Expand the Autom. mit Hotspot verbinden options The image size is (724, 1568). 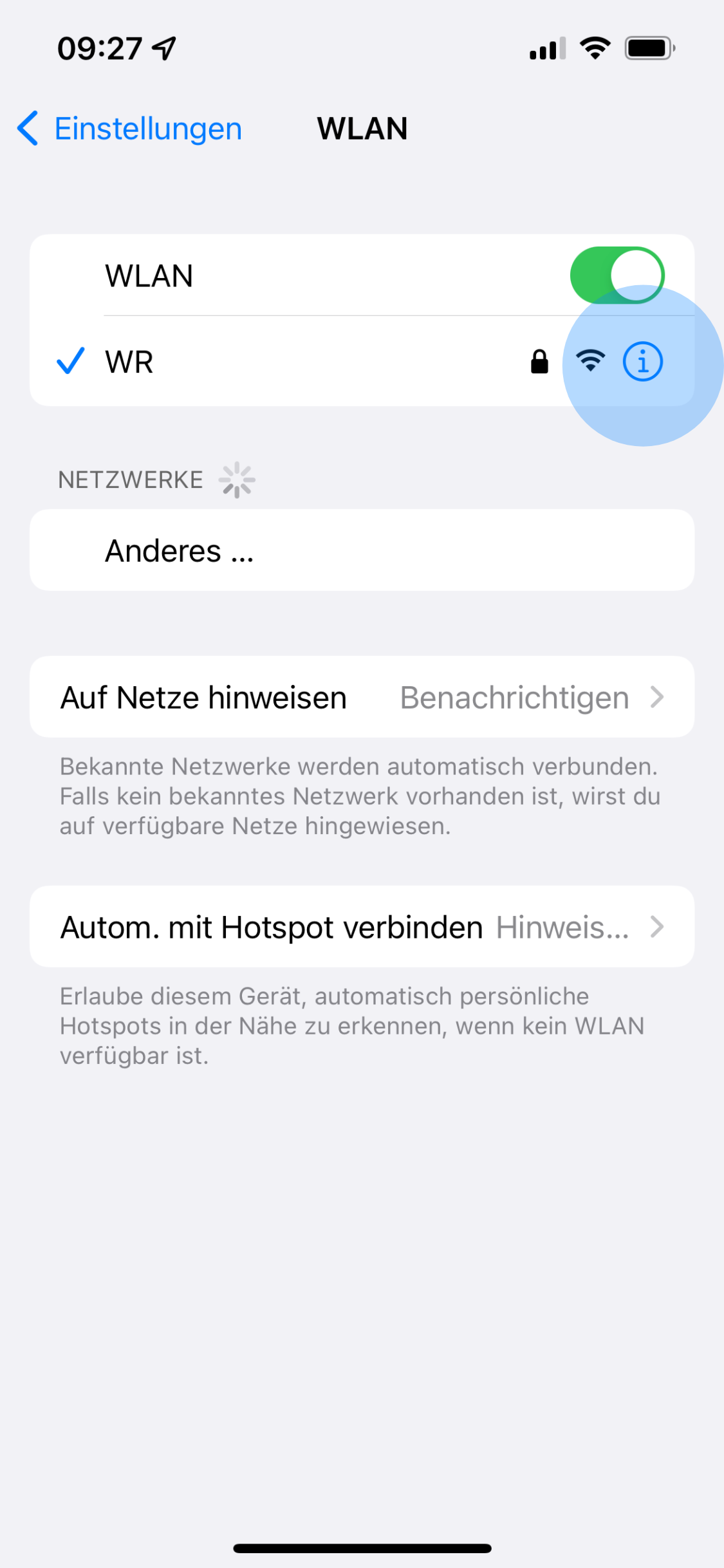658,927
